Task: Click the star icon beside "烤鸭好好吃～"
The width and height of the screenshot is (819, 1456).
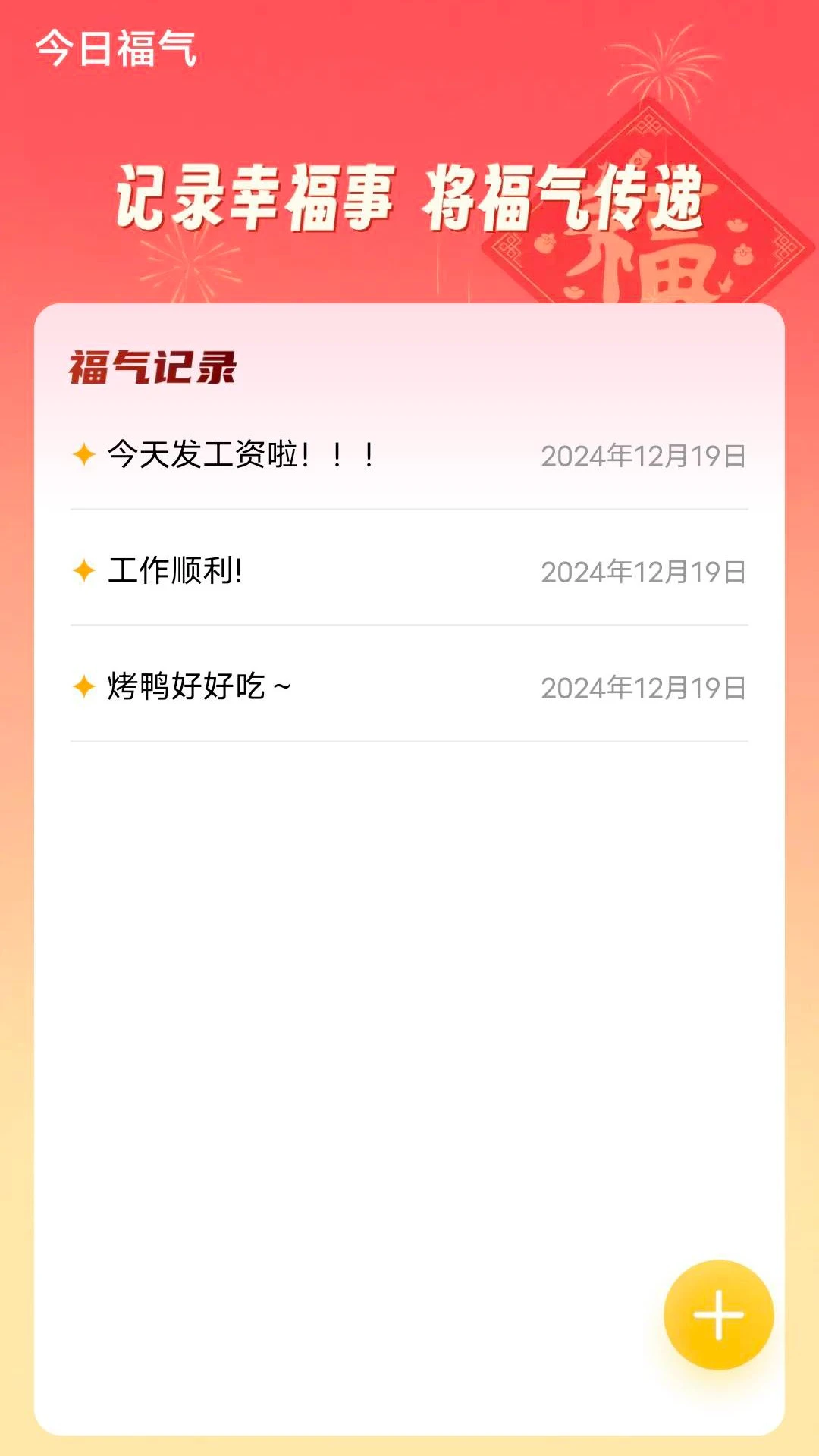Action: tap(84, 686)
